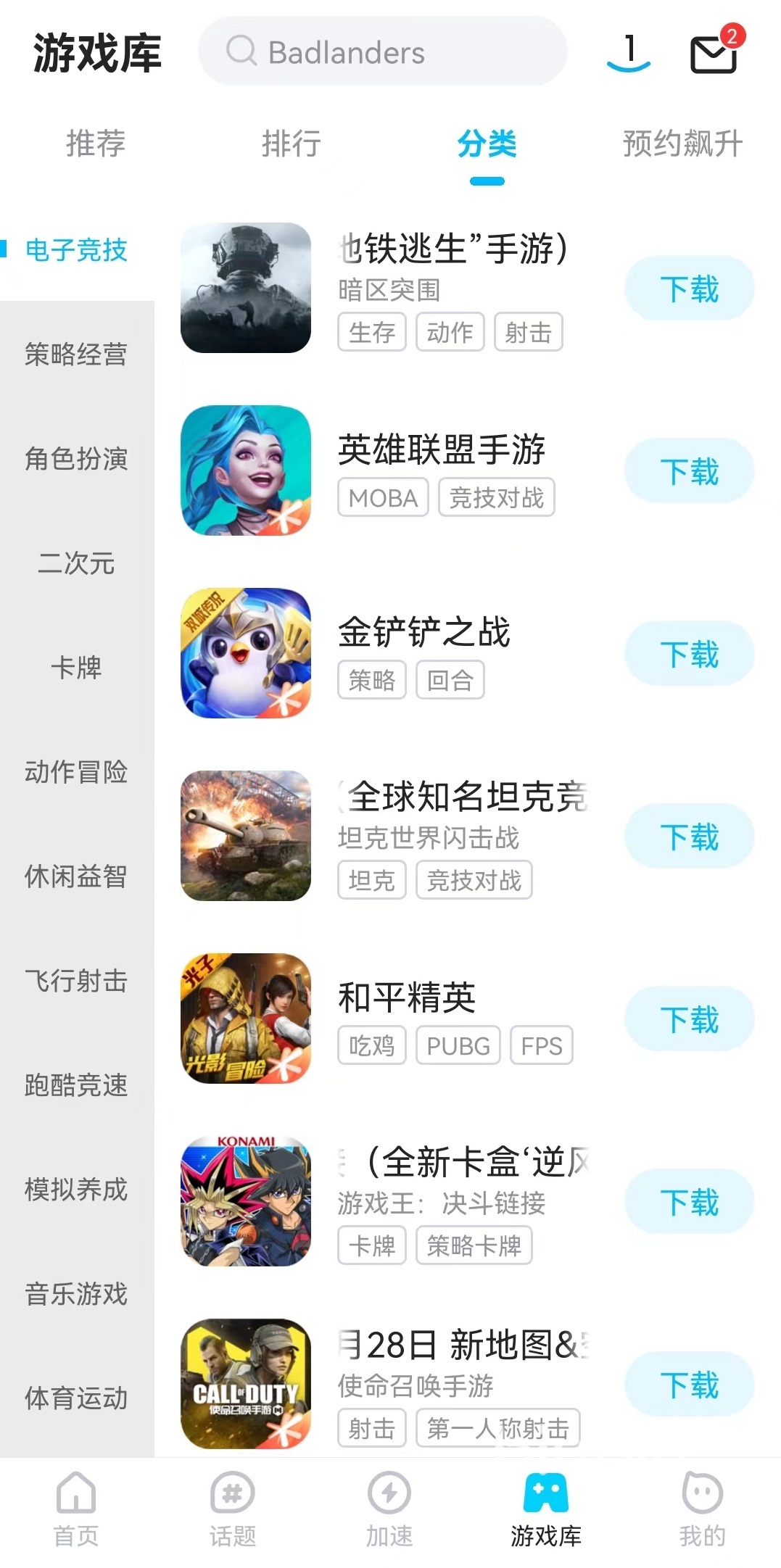The height and width of the screenshot is (1568, 781).
Task: Select the 休闲益智 category
Action: coord(76,876)
